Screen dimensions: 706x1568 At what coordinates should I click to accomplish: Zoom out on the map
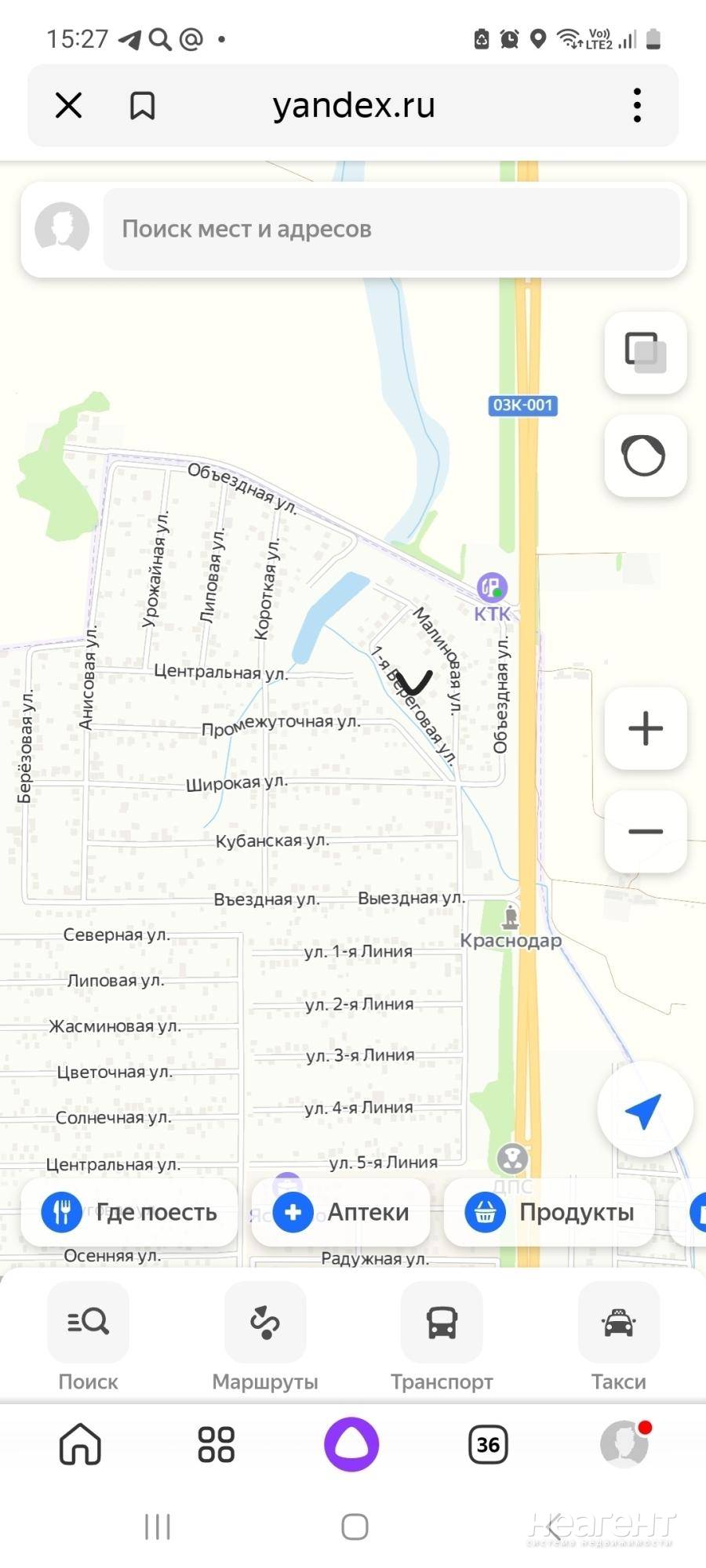[645, 831]
